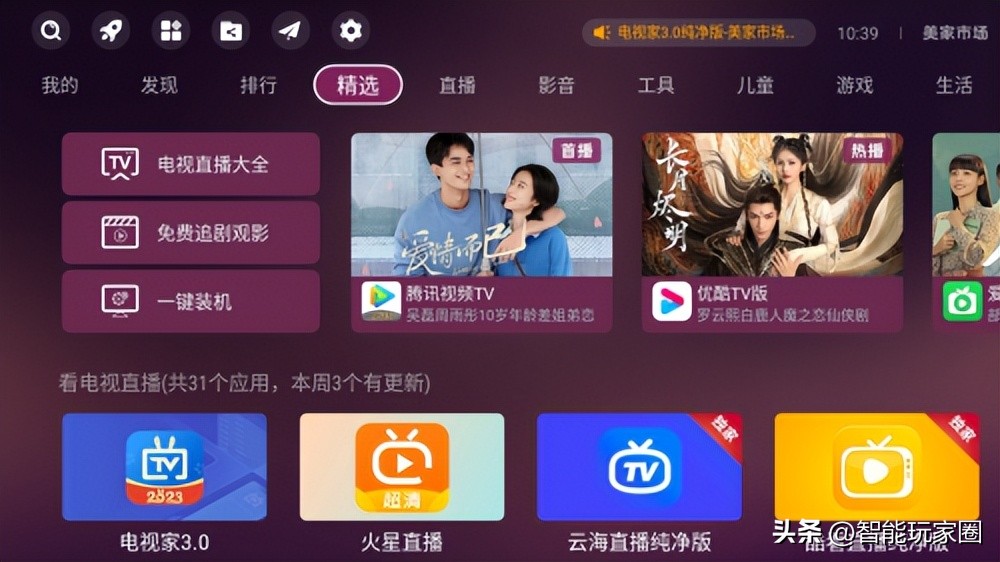Open the apps grid icon
This screenshot has width=1000, height=562.
[x=170, y=31]
